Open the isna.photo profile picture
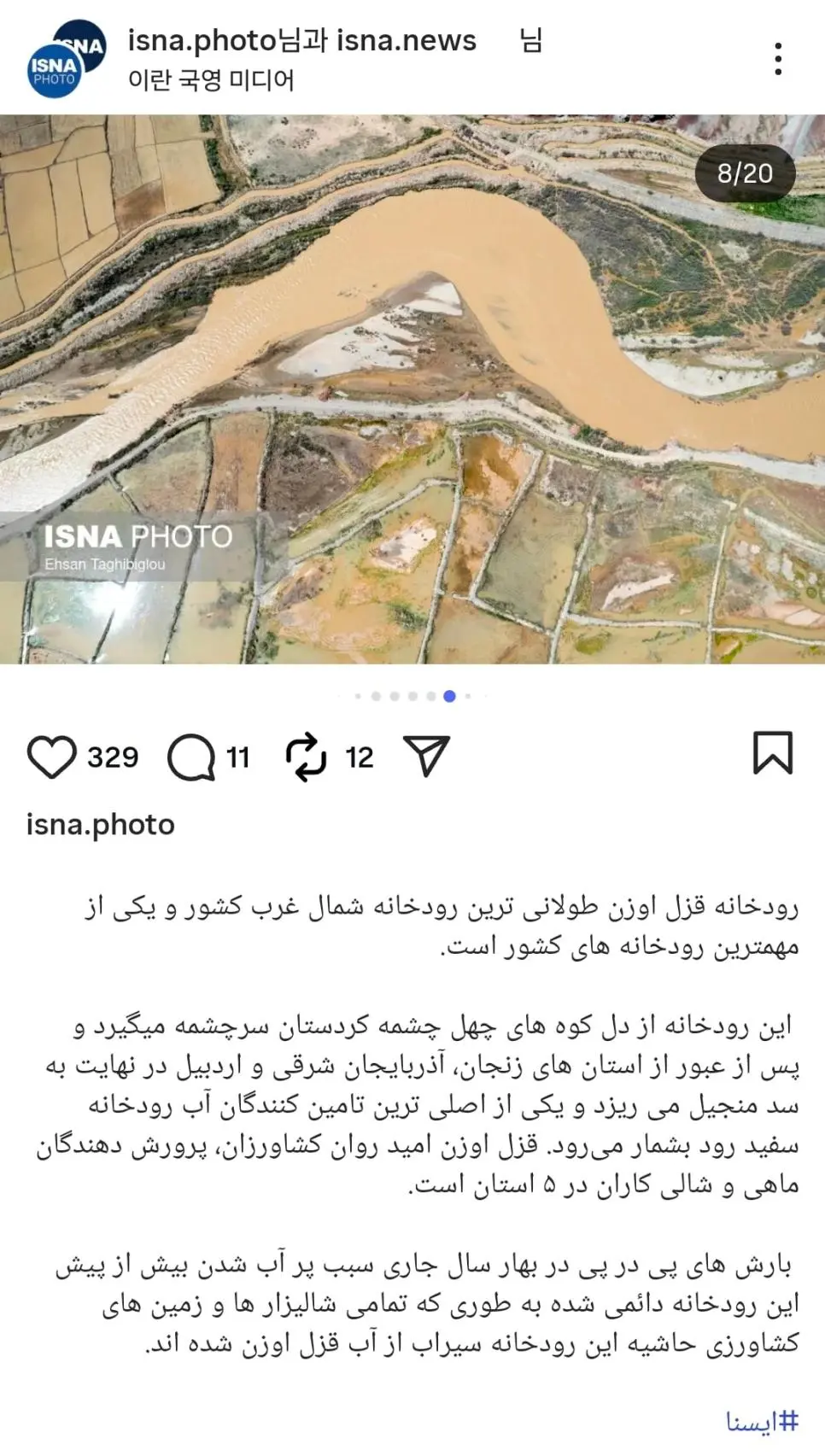This screenshot has height=1456, width=825. click(66, 59)
